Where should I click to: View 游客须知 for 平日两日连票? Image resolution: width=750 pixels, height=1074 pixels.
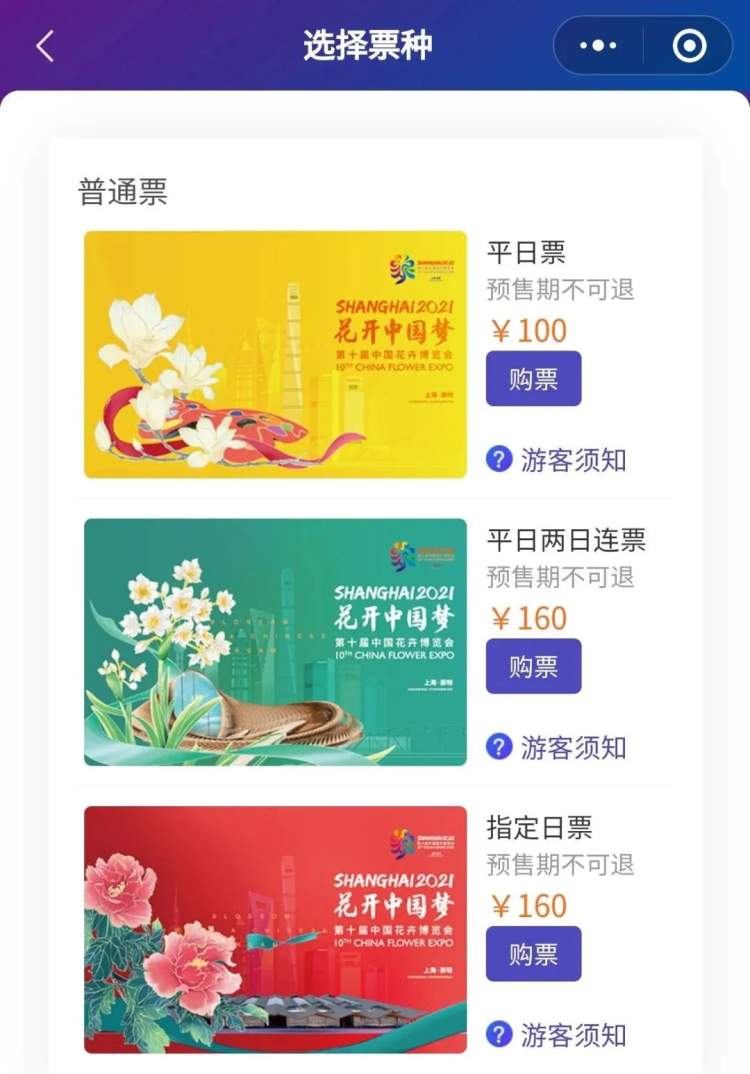click(x=557, y=747)
